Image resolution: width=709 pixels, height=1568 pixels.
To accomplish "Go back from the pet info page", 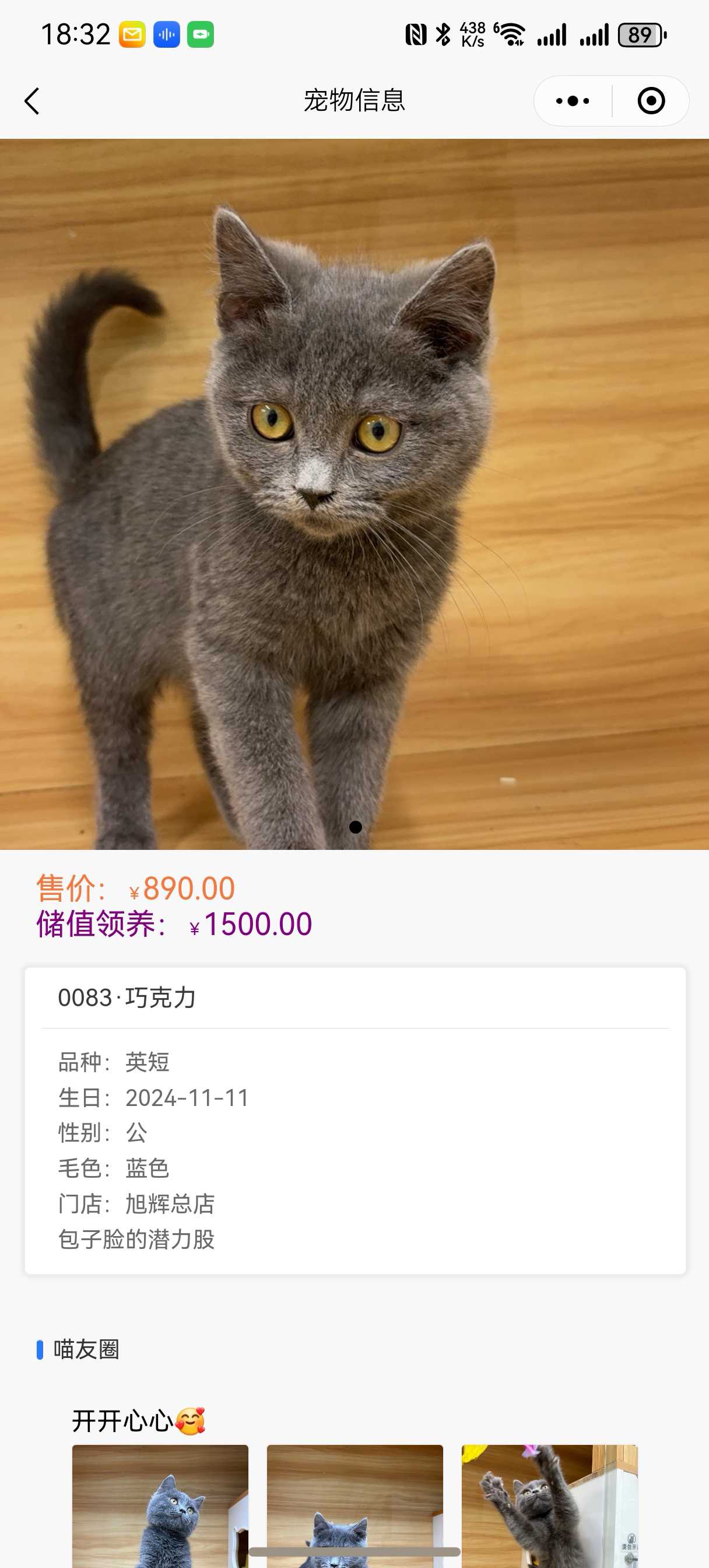I will [x=31, y=101].
